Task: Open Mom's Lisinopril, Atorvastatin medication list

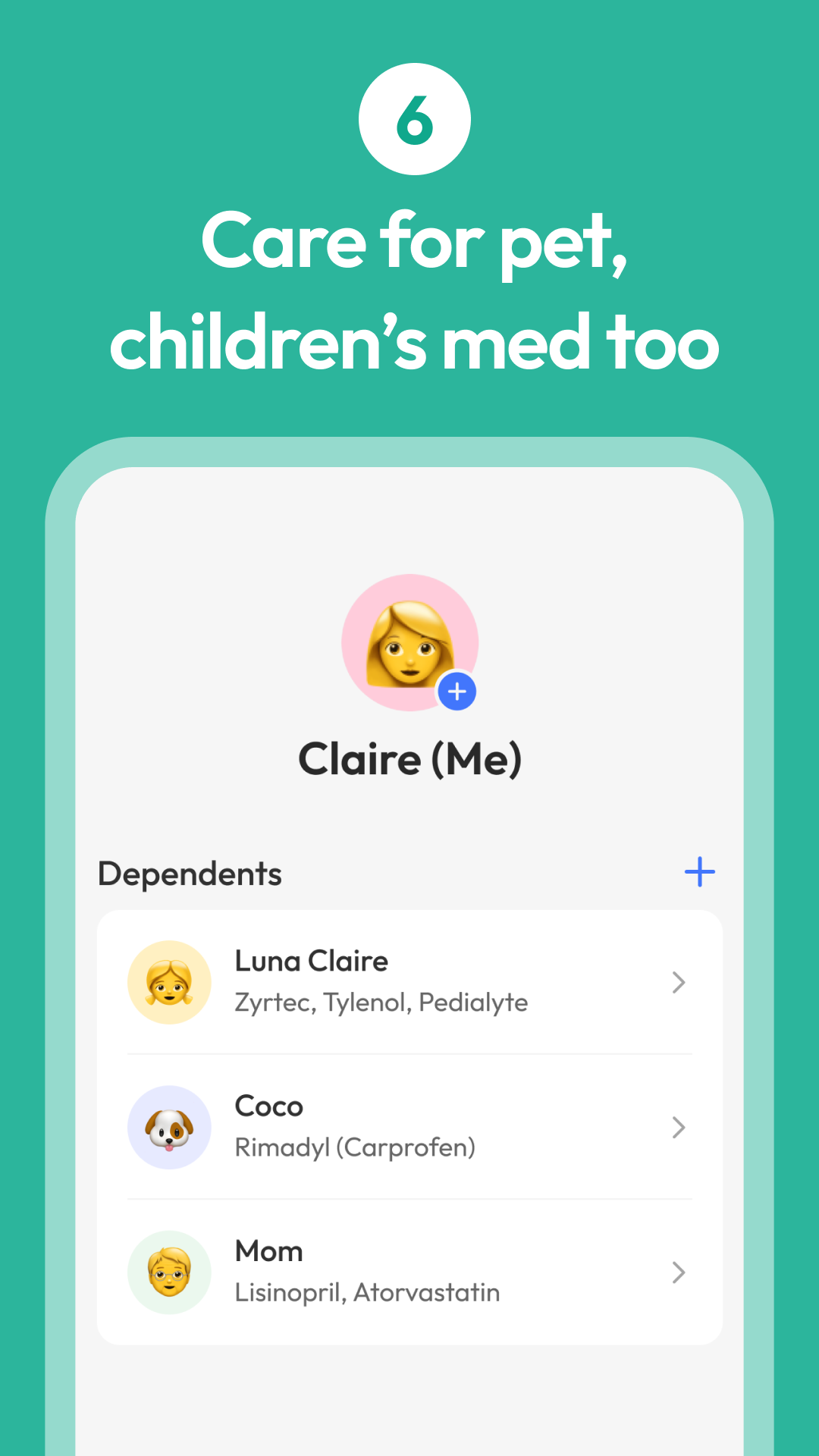Action: (x=366, y=1292)
